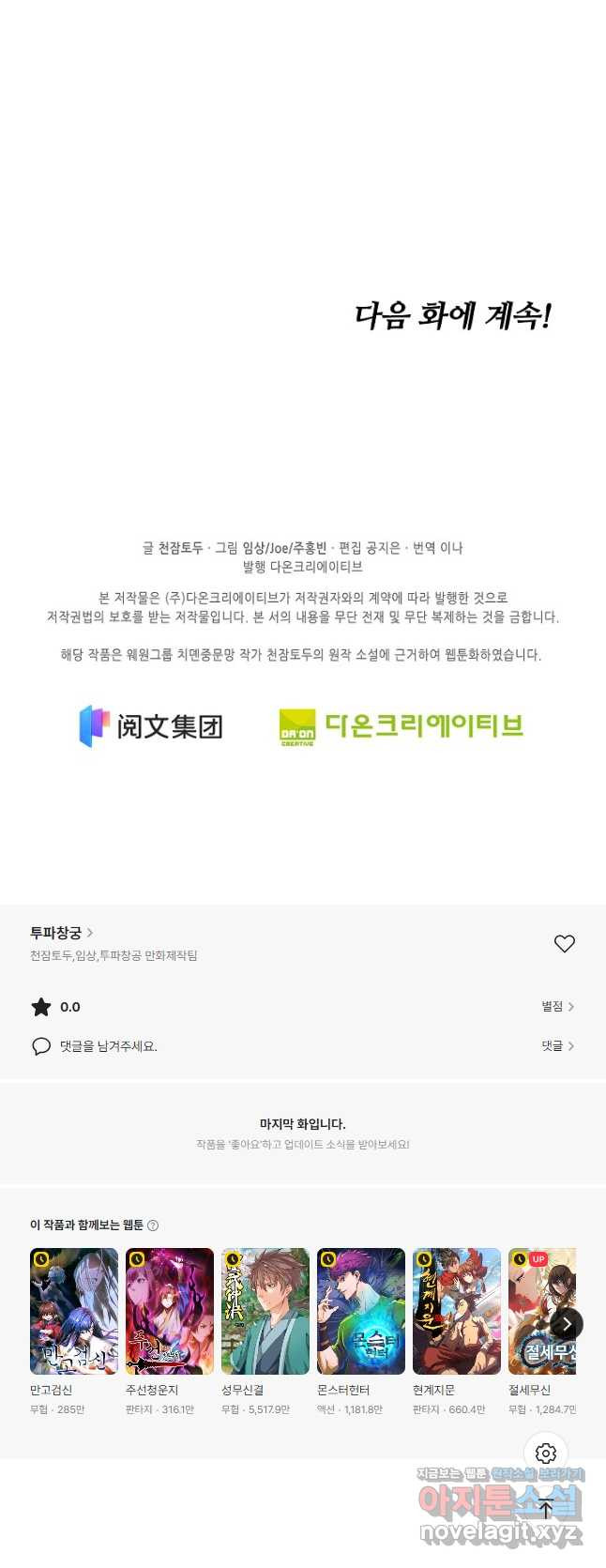Tap 댓글을 남겨주세요 to leave a comment
Screen dimensions: 606x1568
108,1046
